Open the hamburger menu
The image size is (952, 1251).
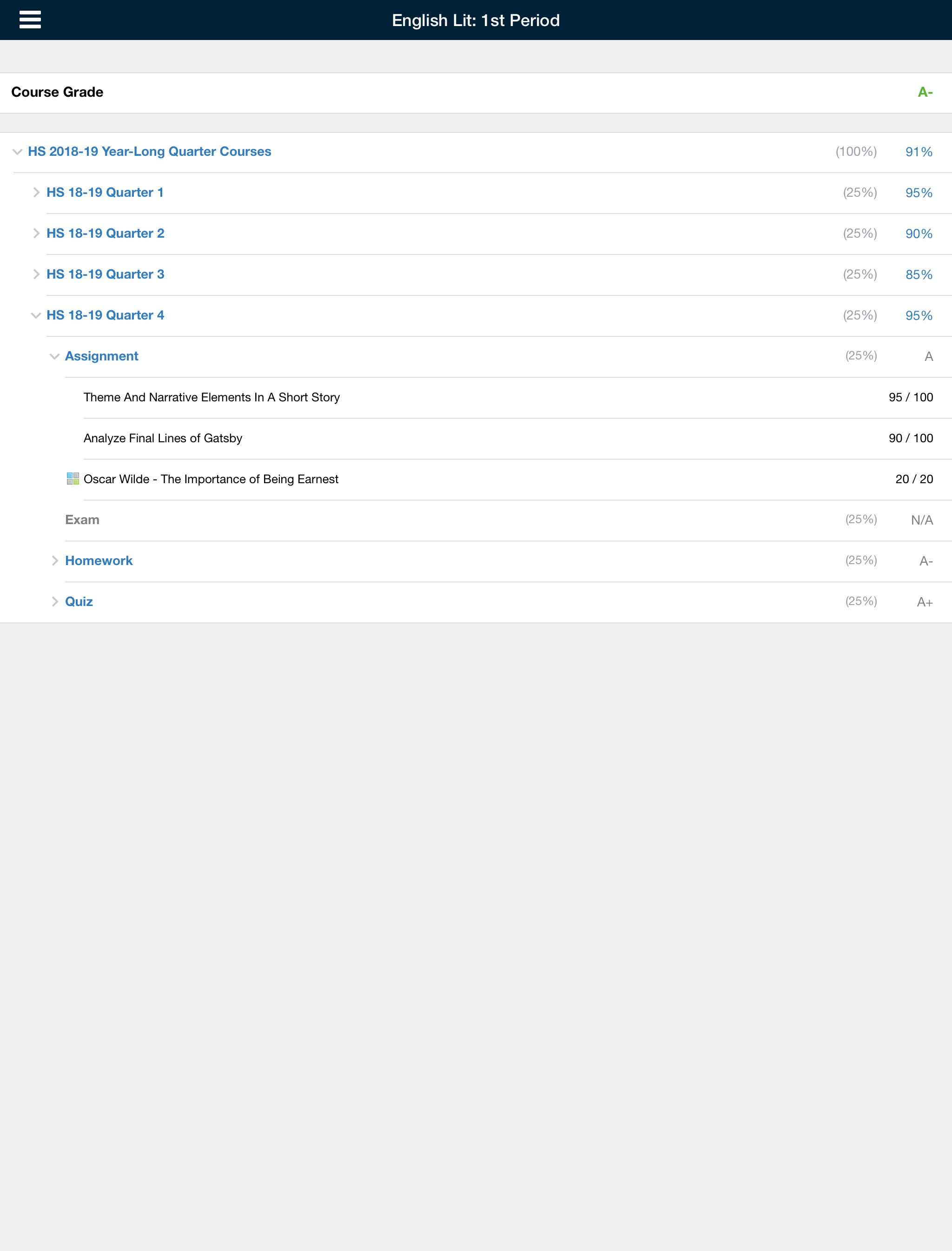point(30,20)
